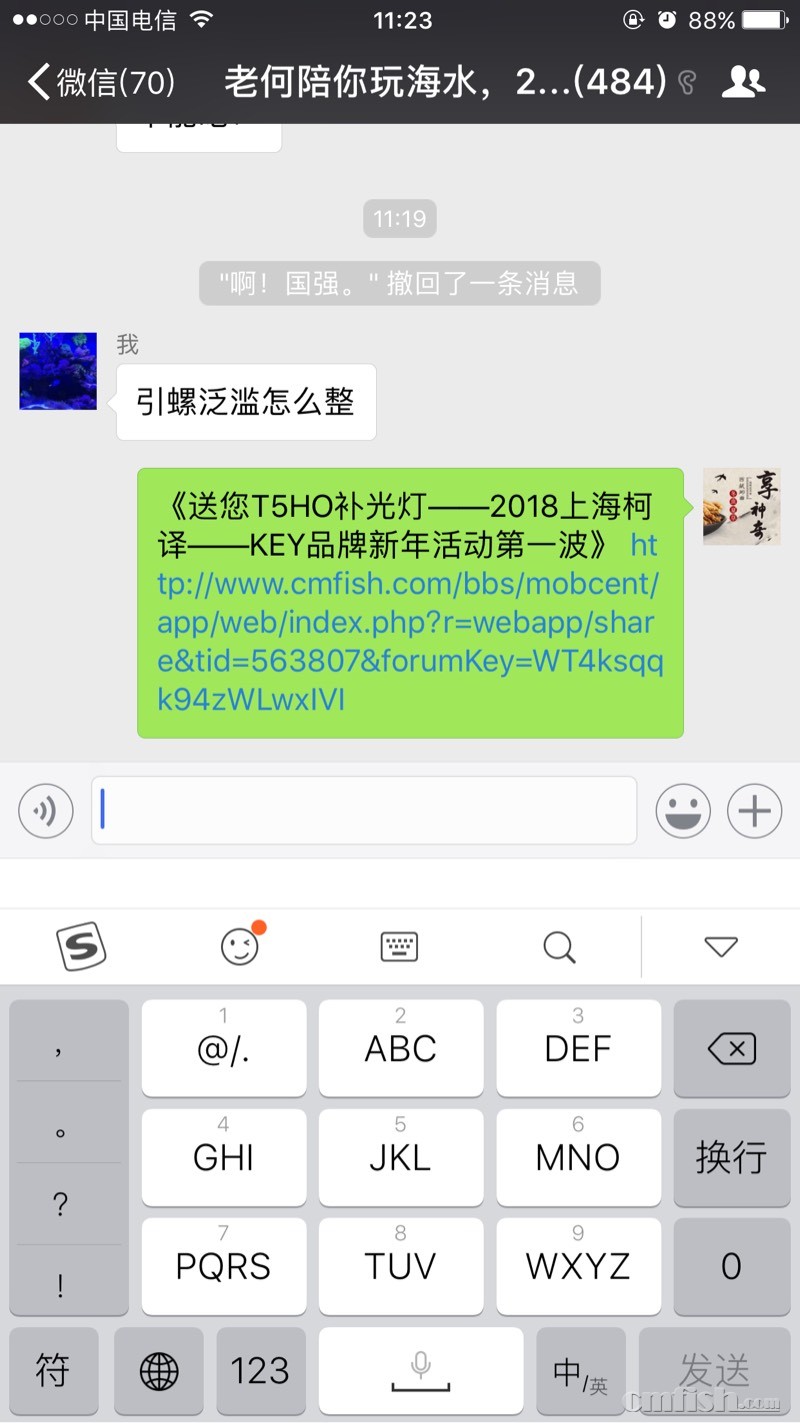800x1423 pixels.
Task: Open symbol panel via 符 key
Action: [54, 1371]
